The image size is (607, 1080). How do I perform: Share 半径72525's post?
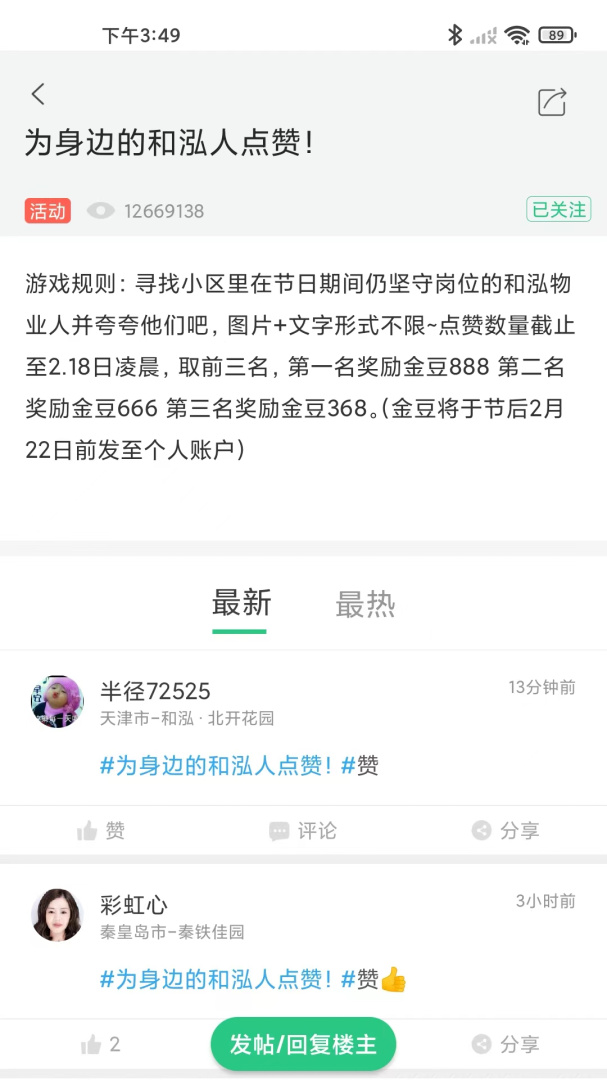click(x=506, y=830)
